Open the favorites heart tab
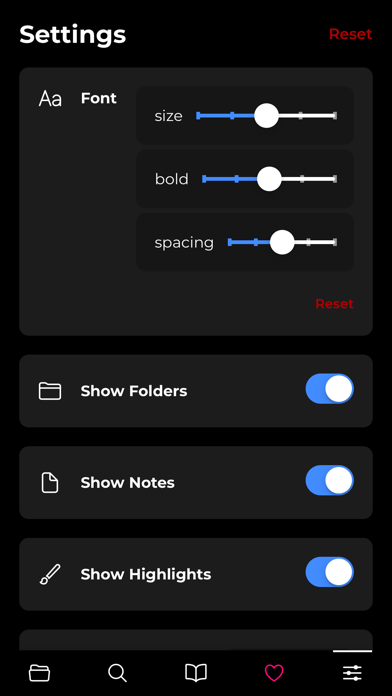Image resolution: width=392 pixels, height=696 pixels. tap(274, 672)
